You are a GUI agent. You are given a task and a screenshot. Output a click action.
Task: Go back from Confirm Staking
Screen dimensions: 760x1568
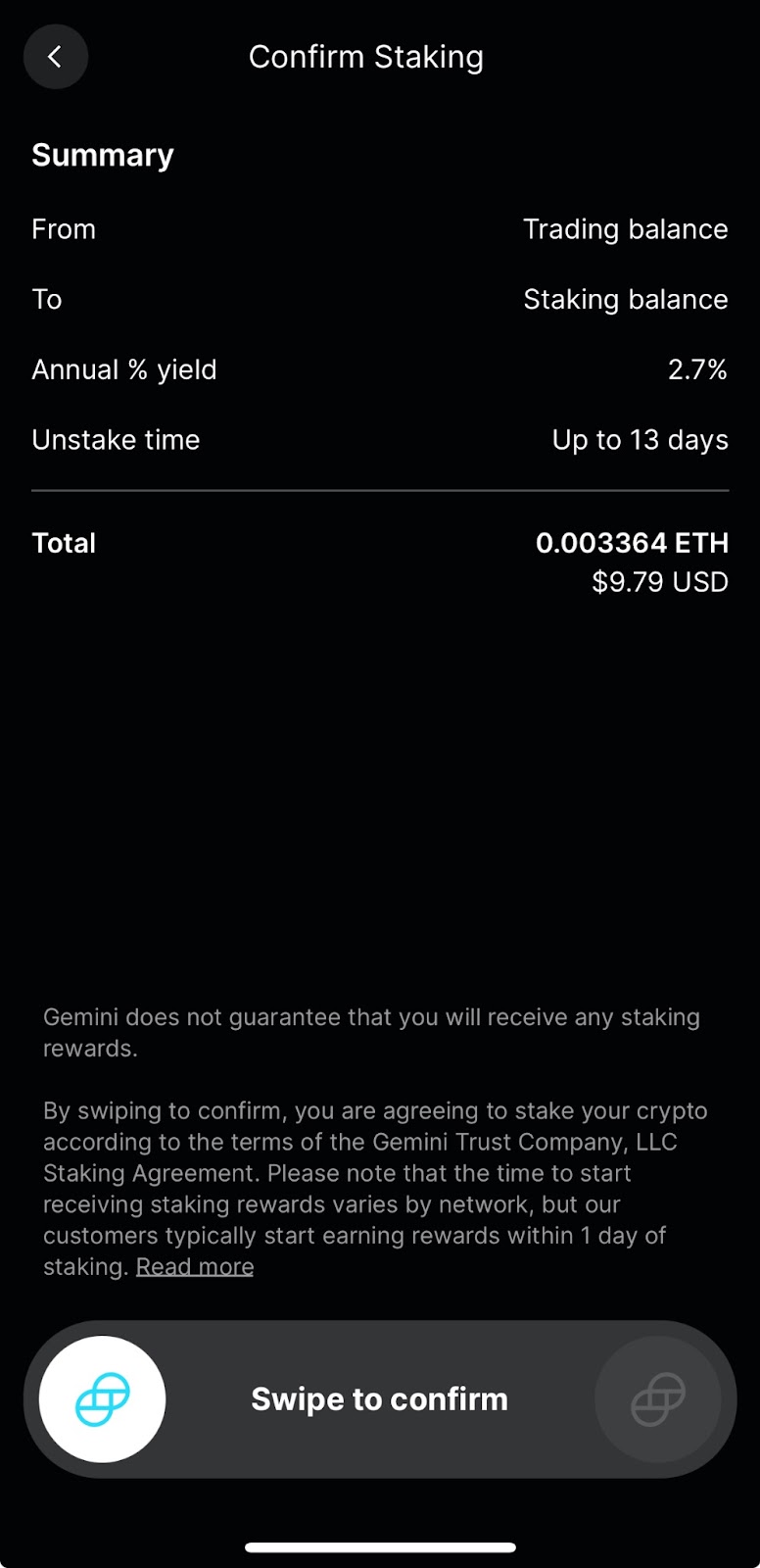pos(56,57)
